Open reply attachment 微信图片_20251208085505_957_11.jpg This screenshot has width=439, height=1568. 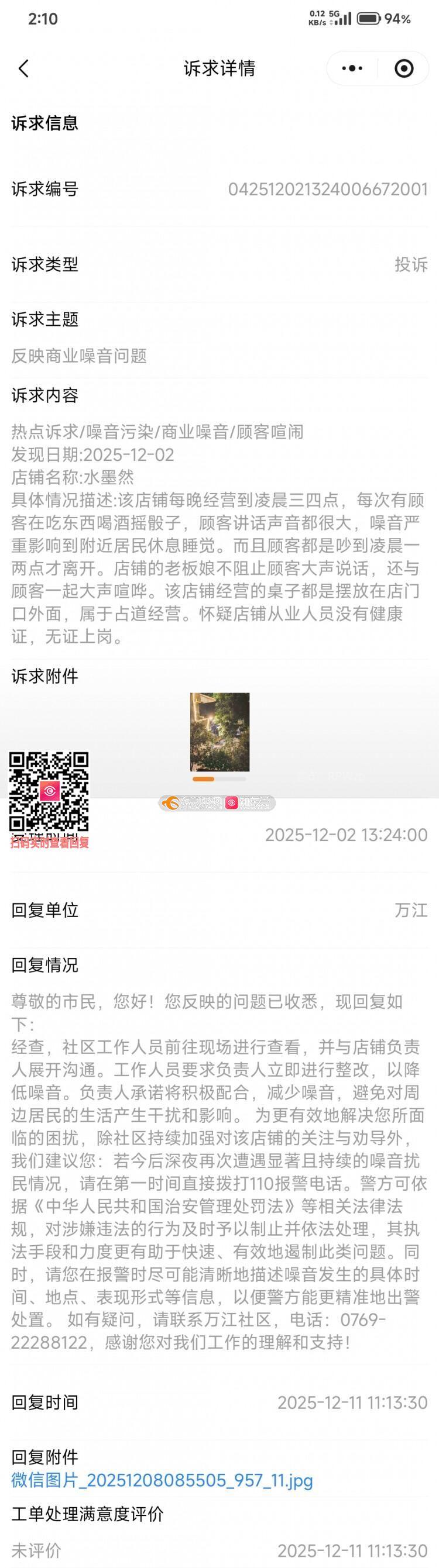click(x=162, y=1480)
